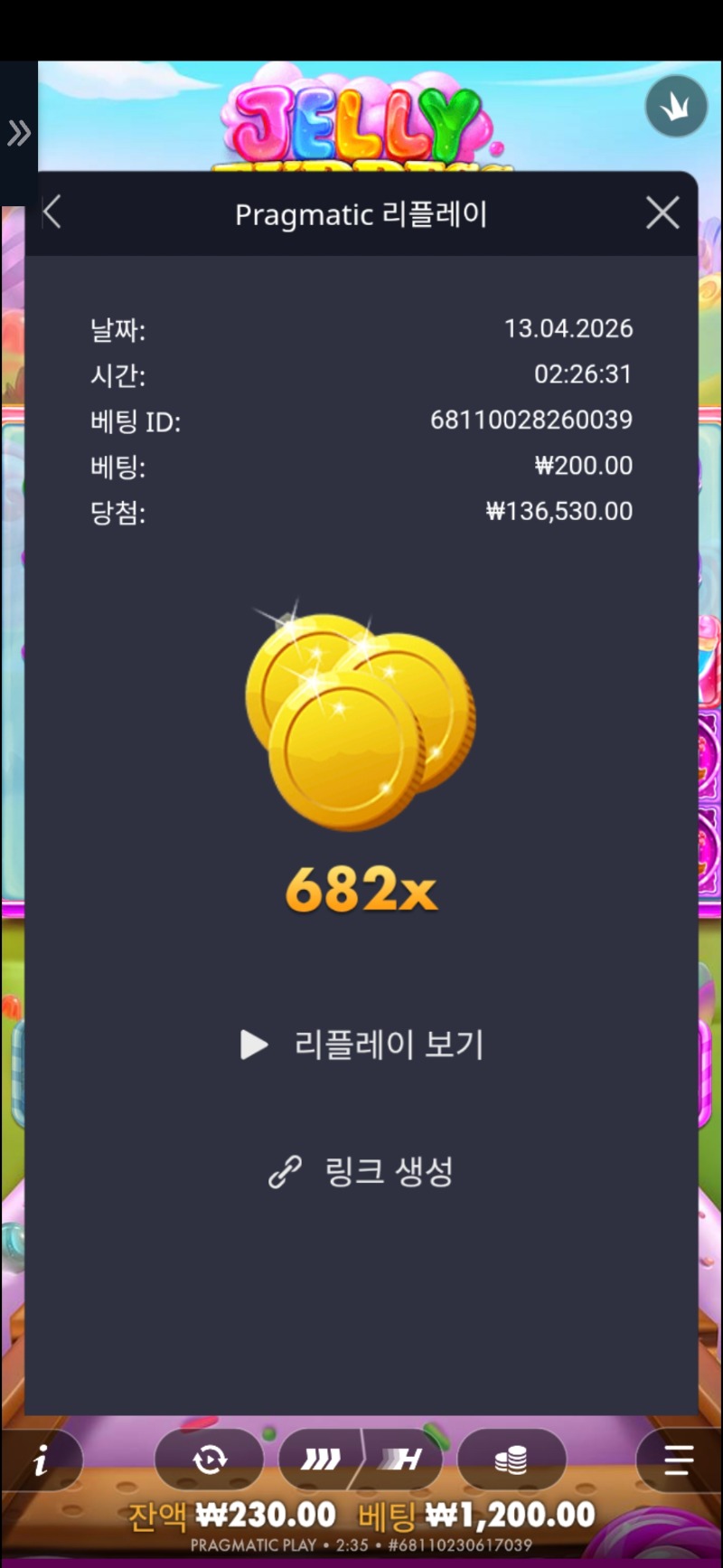Open the hamburger menu
This screenshot has height=1568, width=723.
[678, 1459]
